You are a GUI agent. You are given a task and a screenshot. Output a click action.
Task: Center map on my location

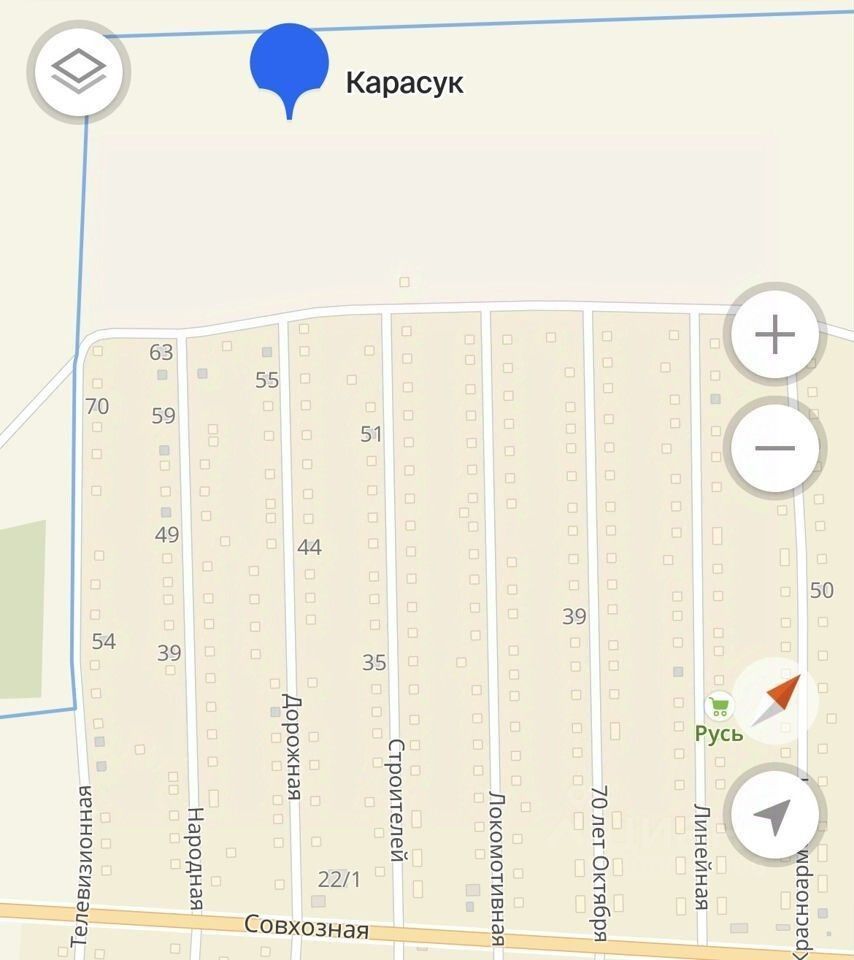coord(774,815)
